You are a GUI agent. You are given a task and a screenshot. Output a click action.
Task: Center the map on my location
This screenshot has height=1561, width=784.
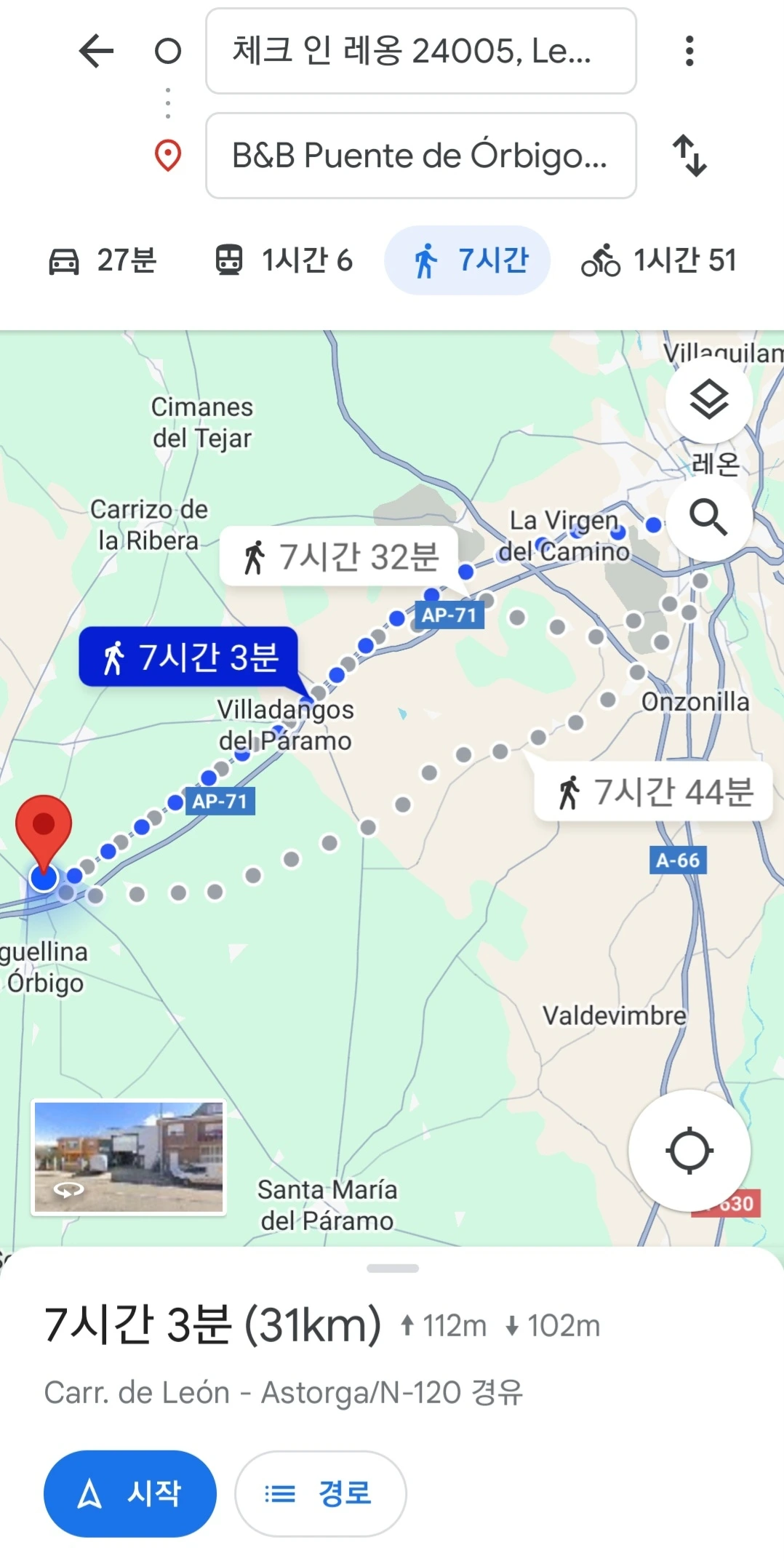[x=689, y=1150]
